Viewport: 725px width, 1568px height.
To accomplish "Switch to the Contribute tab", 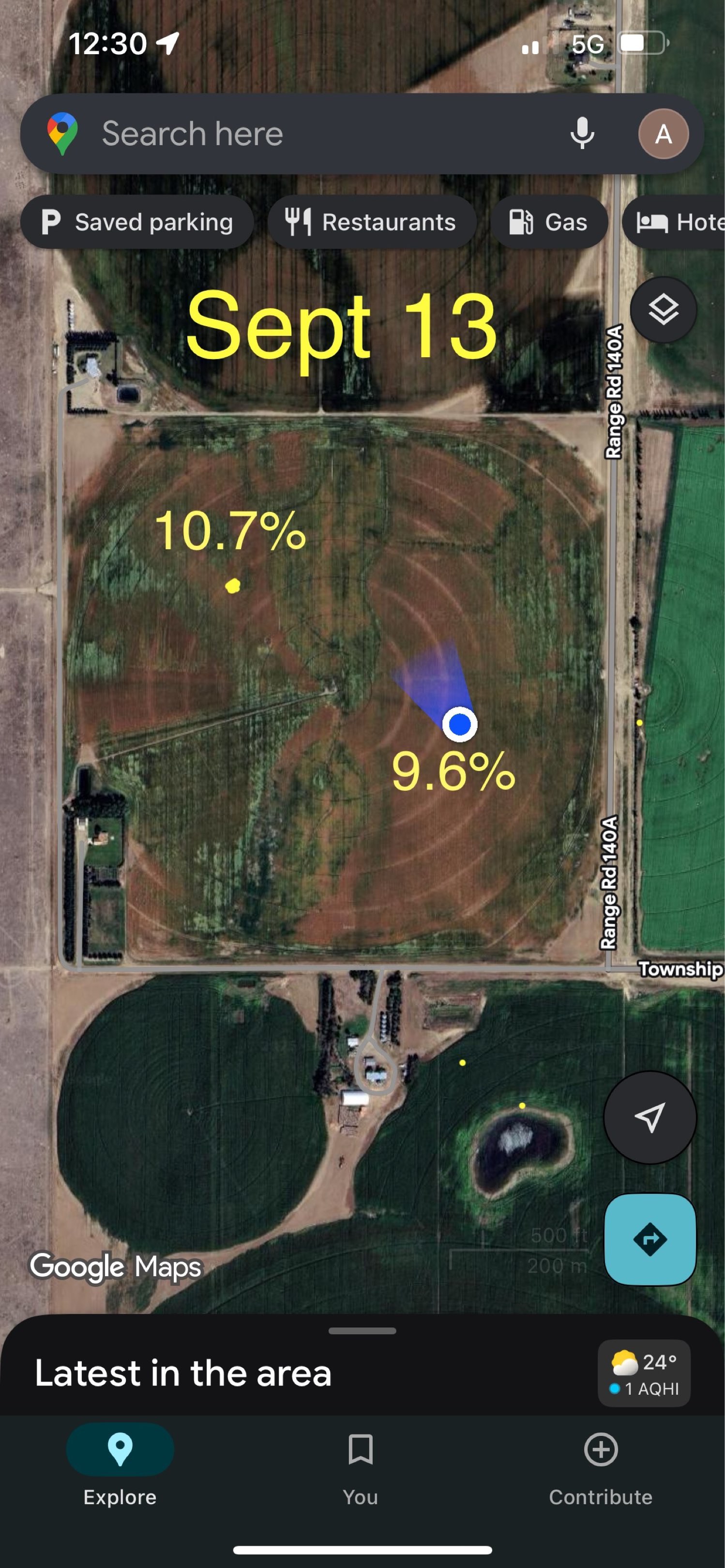I will point(601,1465).
